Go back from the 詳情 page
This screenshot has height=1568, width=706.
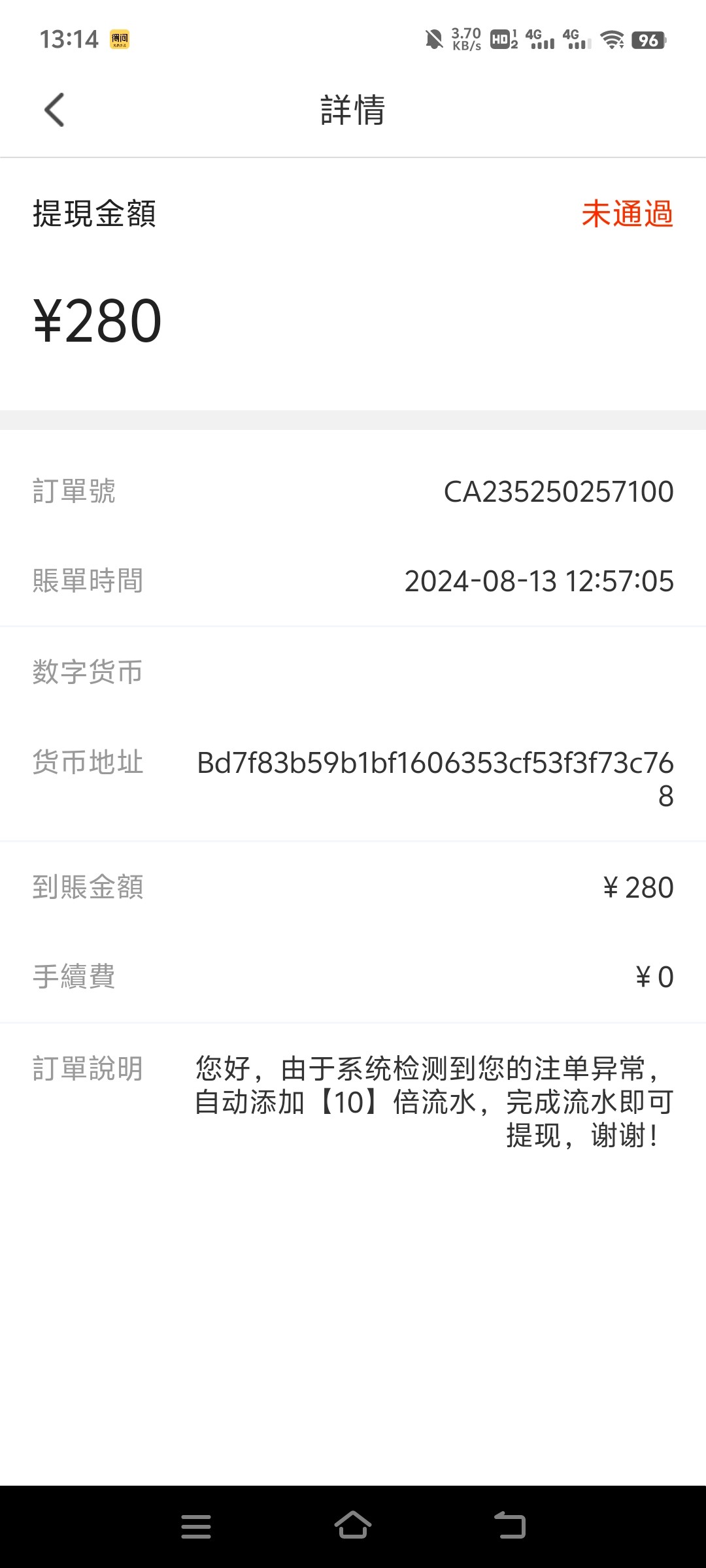tap(55, 110)
